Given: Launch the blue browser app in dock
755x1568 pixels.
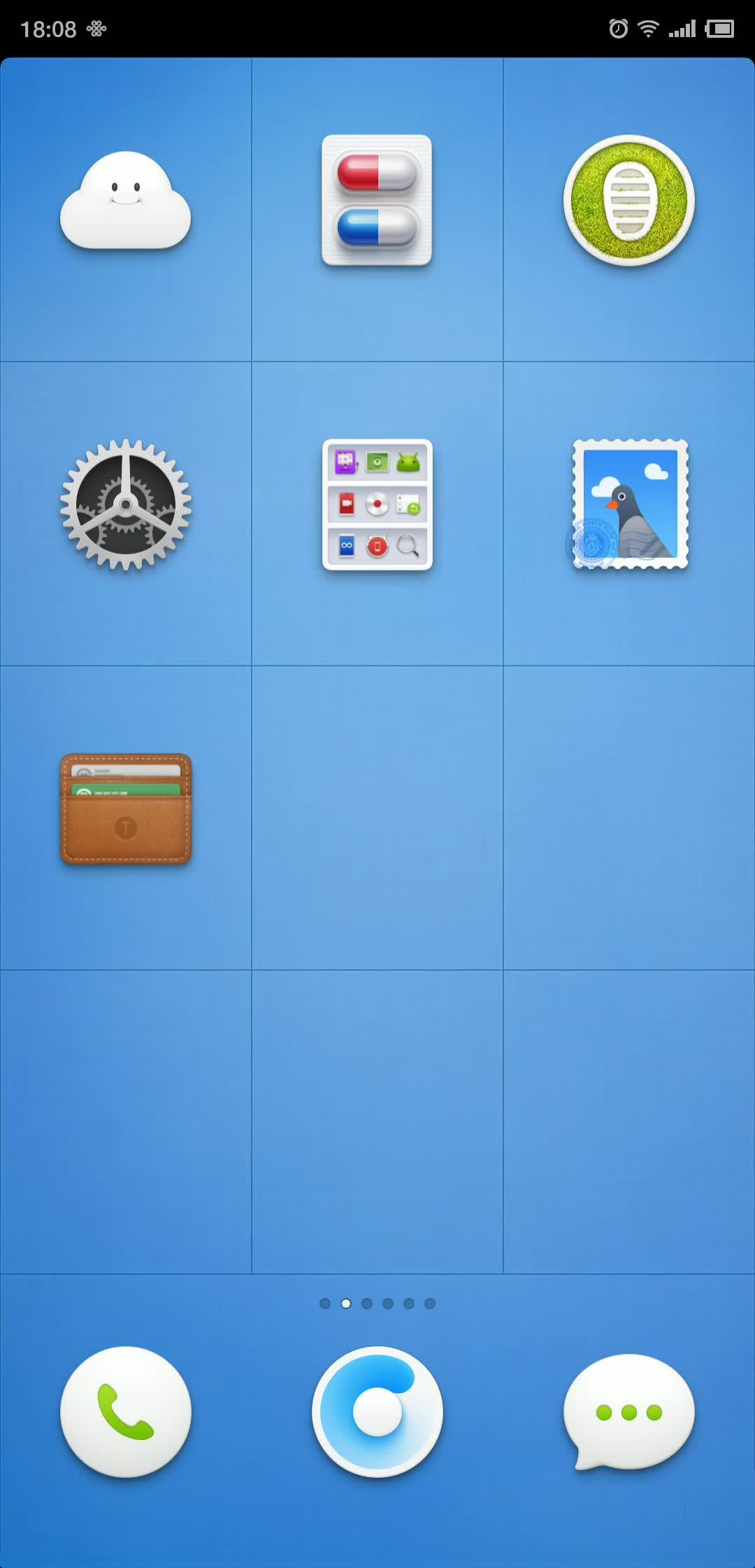Looking at the screenshot, I should point(377,1412).
